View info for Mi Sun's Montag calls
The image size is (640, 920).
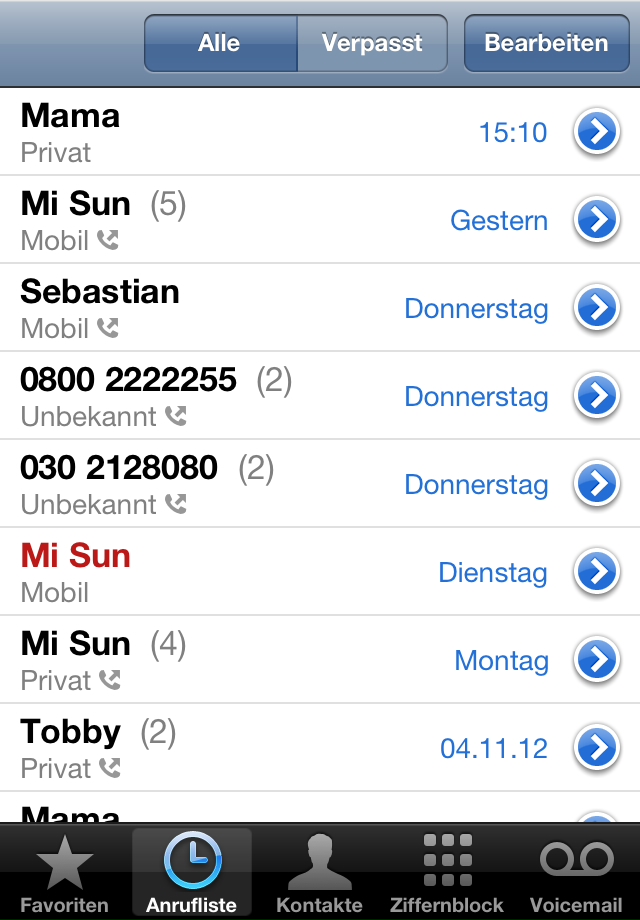coord(597,660)
